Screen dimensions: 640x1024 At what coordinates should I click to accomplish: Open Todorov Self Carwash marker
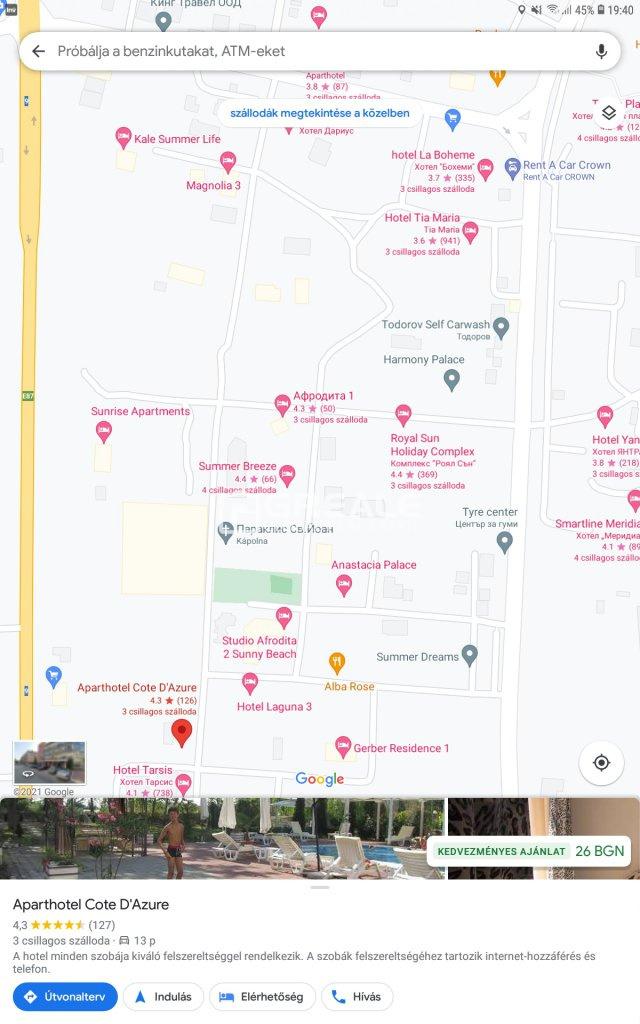501,326
